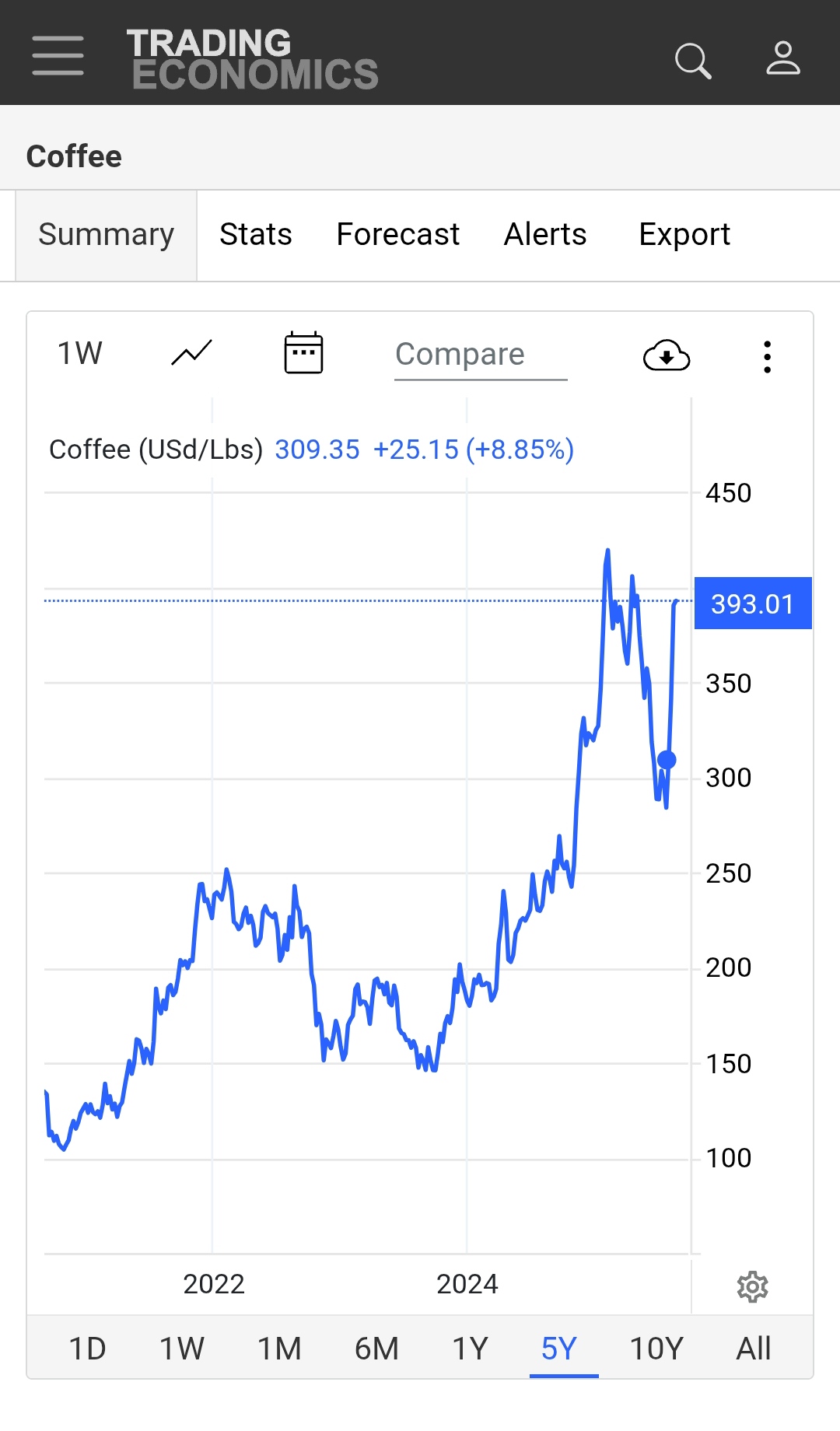Open chart settings gear icon
This screenshot has width=840, height=1431.
752,1287
